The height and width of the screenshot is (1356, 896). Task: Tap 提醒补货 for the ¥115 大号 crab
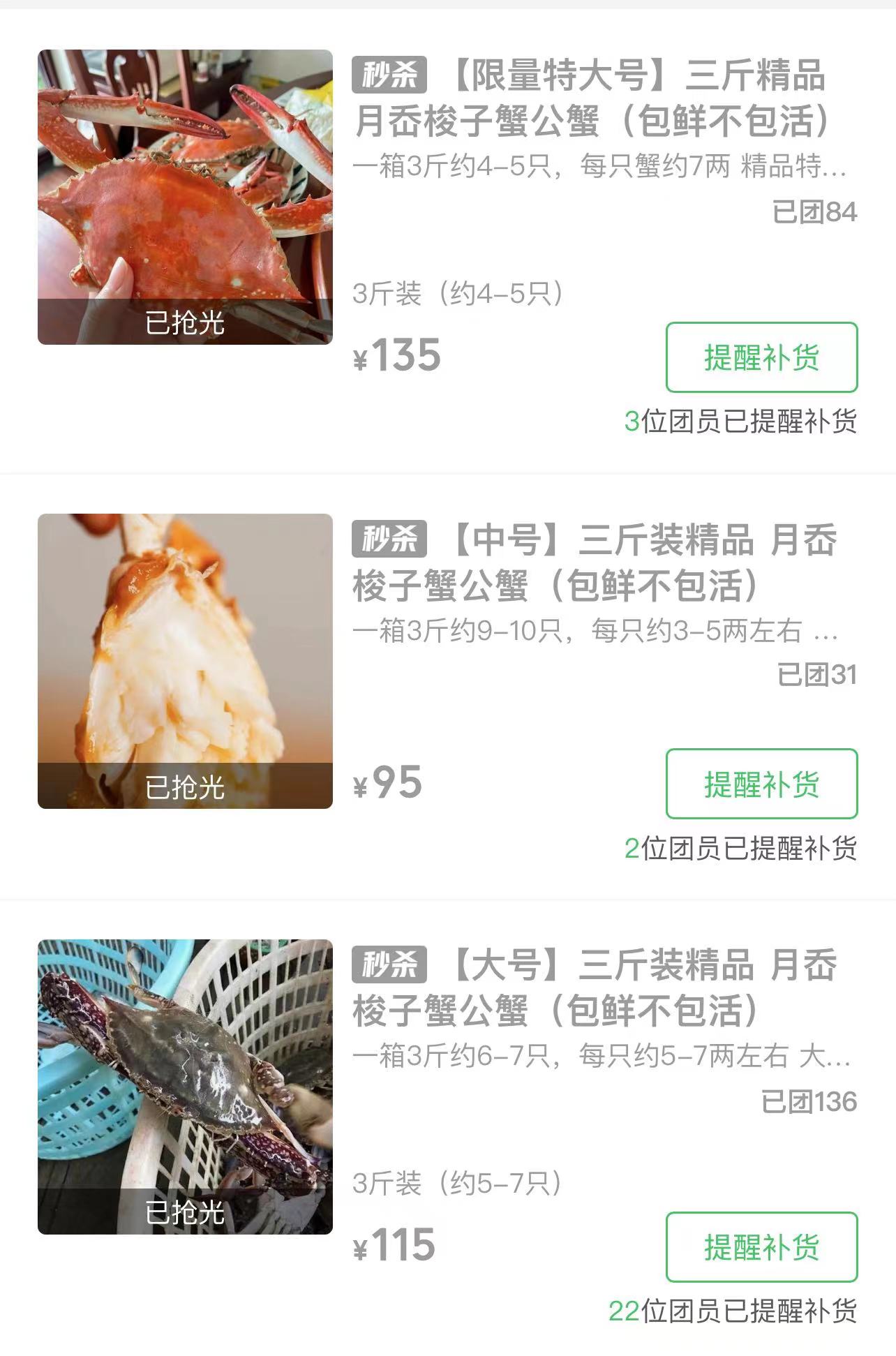(761, 1247)
